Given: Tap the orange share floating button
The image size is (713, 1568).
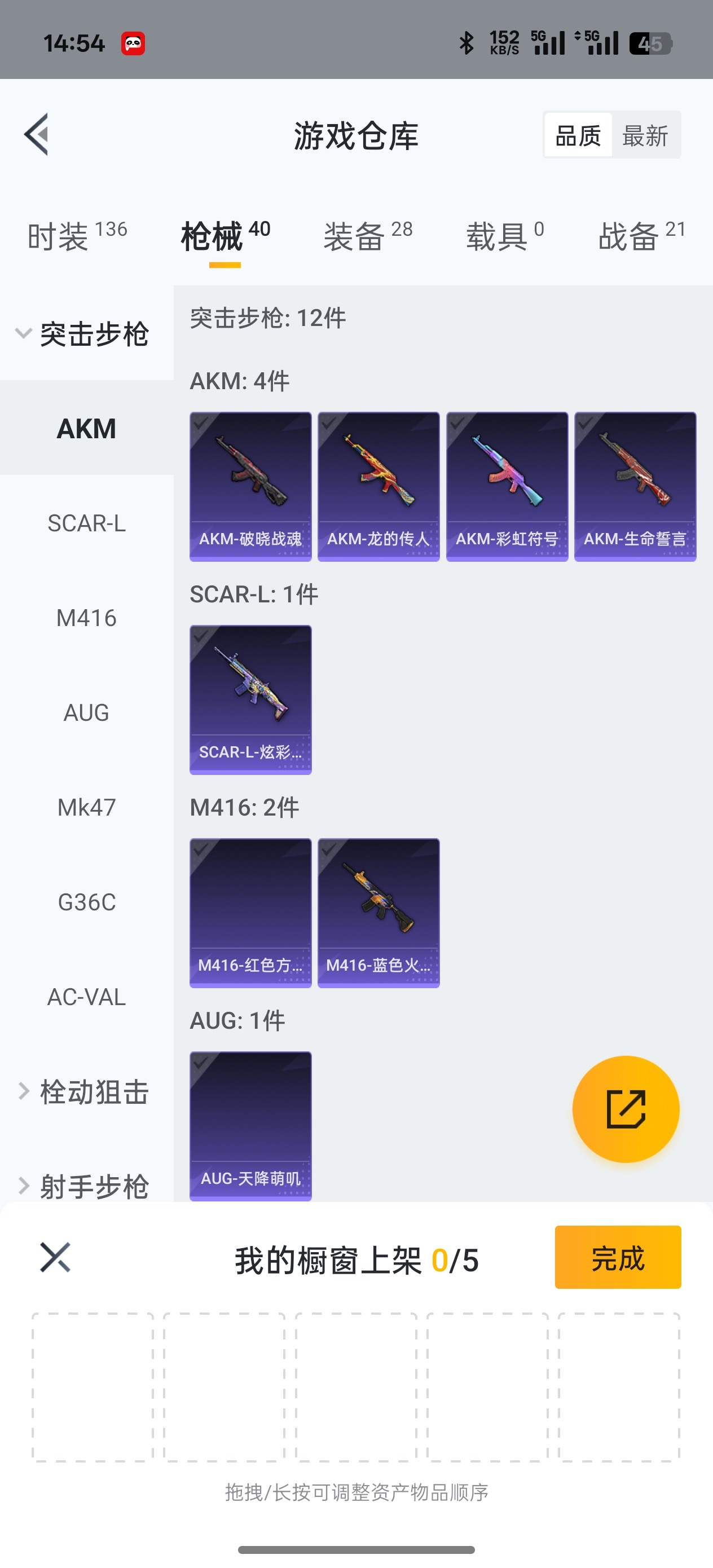Looking at the screenshot, I should pyautogui.click(x=626, y=1109).
